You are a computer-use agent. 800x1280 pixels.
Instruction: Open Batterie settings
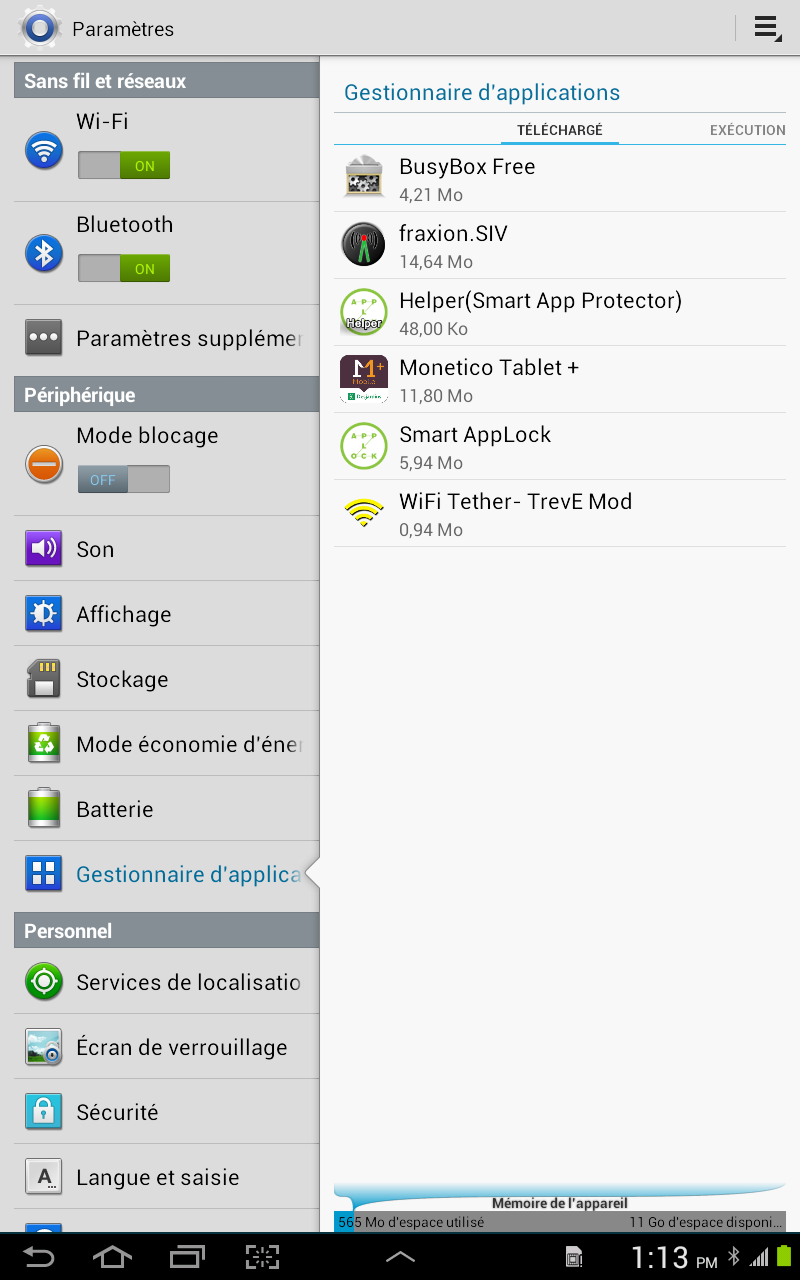tap(166, 809)
